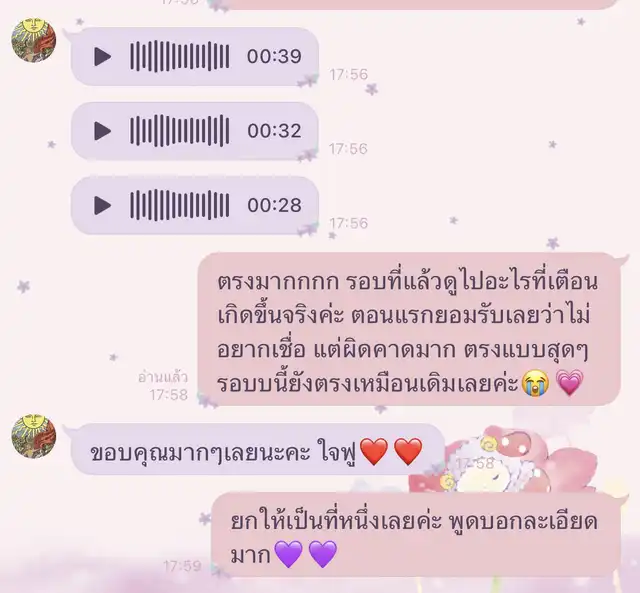Play the 00:39 voice message
This screenshot has height=593, width=640.
coord(102,56)
